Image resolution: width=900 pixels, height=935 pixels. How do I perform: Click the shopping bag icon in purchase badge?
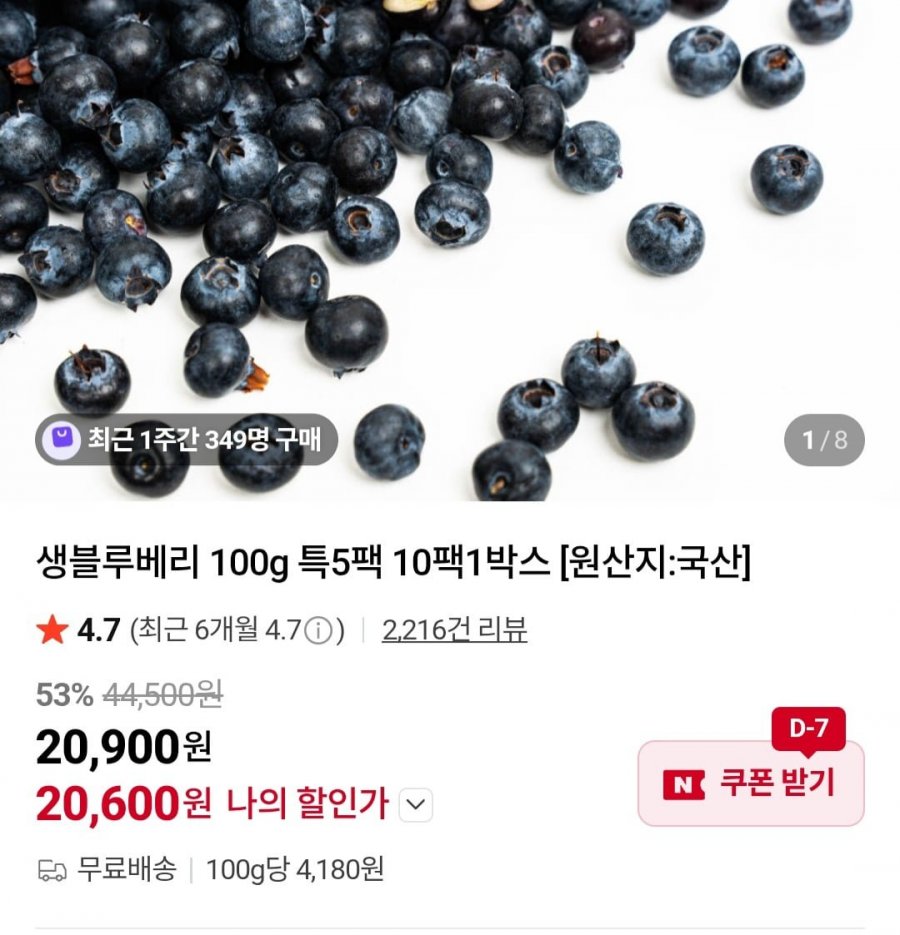point(61,437)
